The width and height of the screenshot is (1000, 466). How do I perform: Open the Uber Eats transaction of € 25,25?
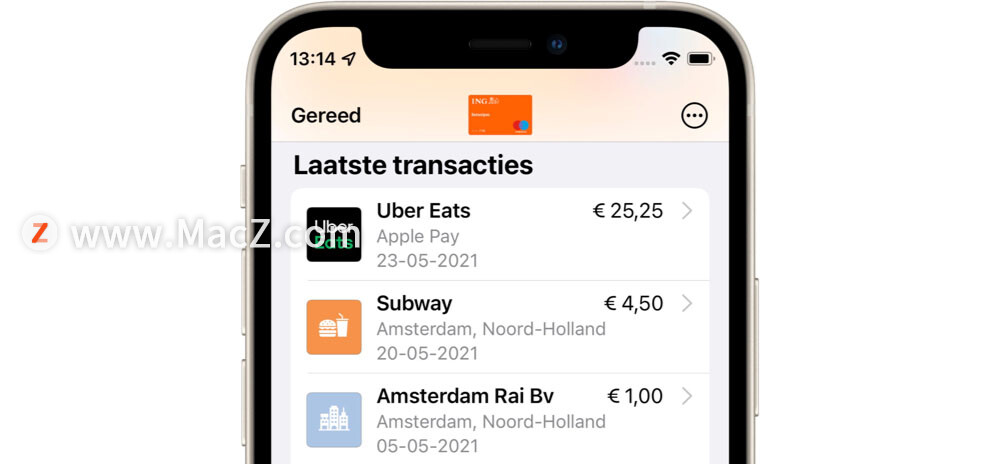500,234
